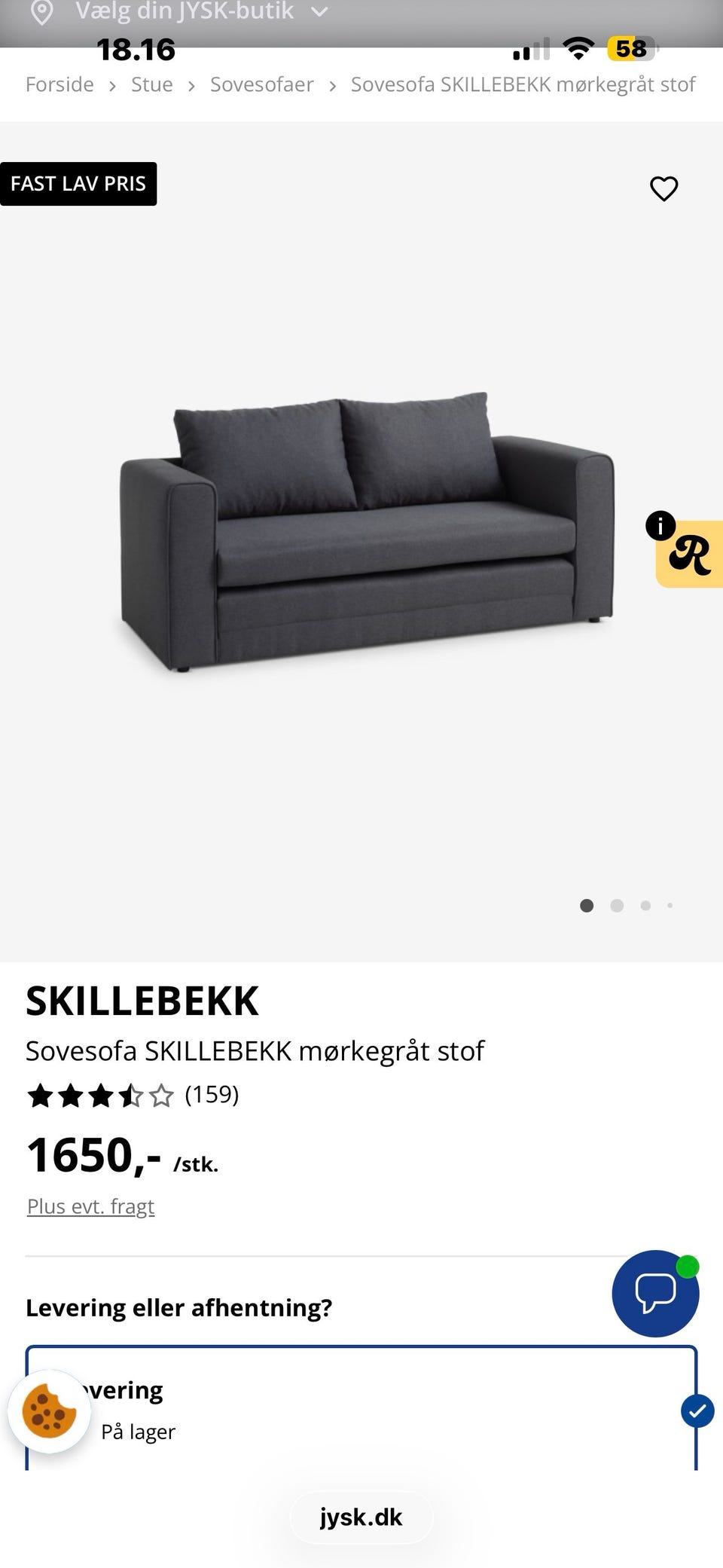The image size is (723, 1568).
Task: Click the cookie consent icon
Action: 49,1412
